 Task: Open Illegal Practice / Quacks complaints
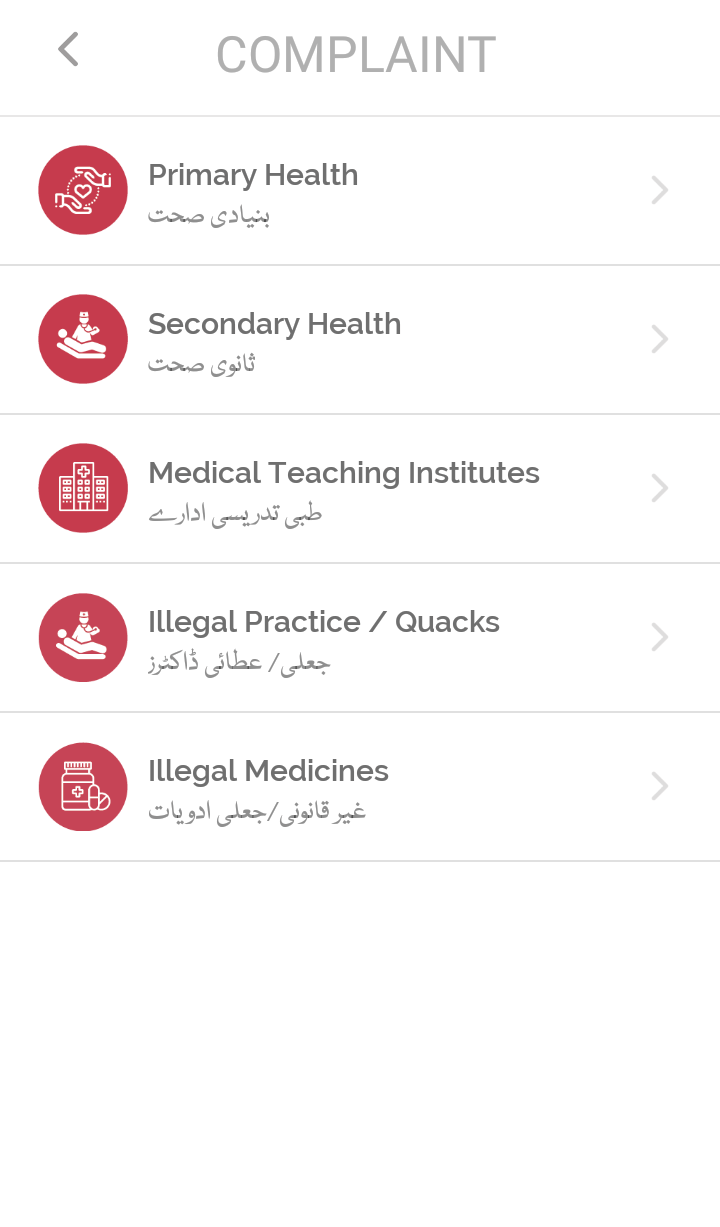360,637
